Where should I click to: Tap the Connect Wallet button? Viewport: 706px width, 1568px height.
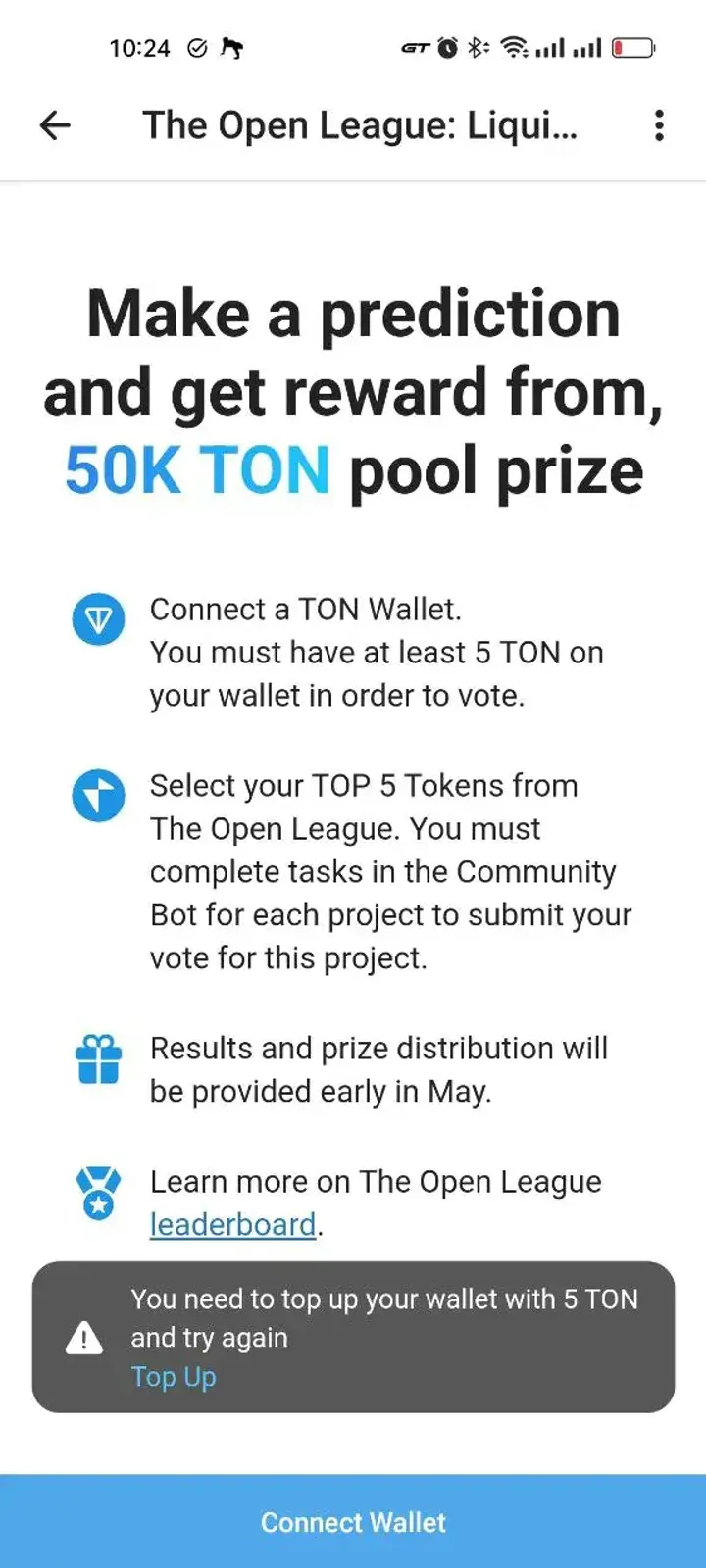point(353,1521)
